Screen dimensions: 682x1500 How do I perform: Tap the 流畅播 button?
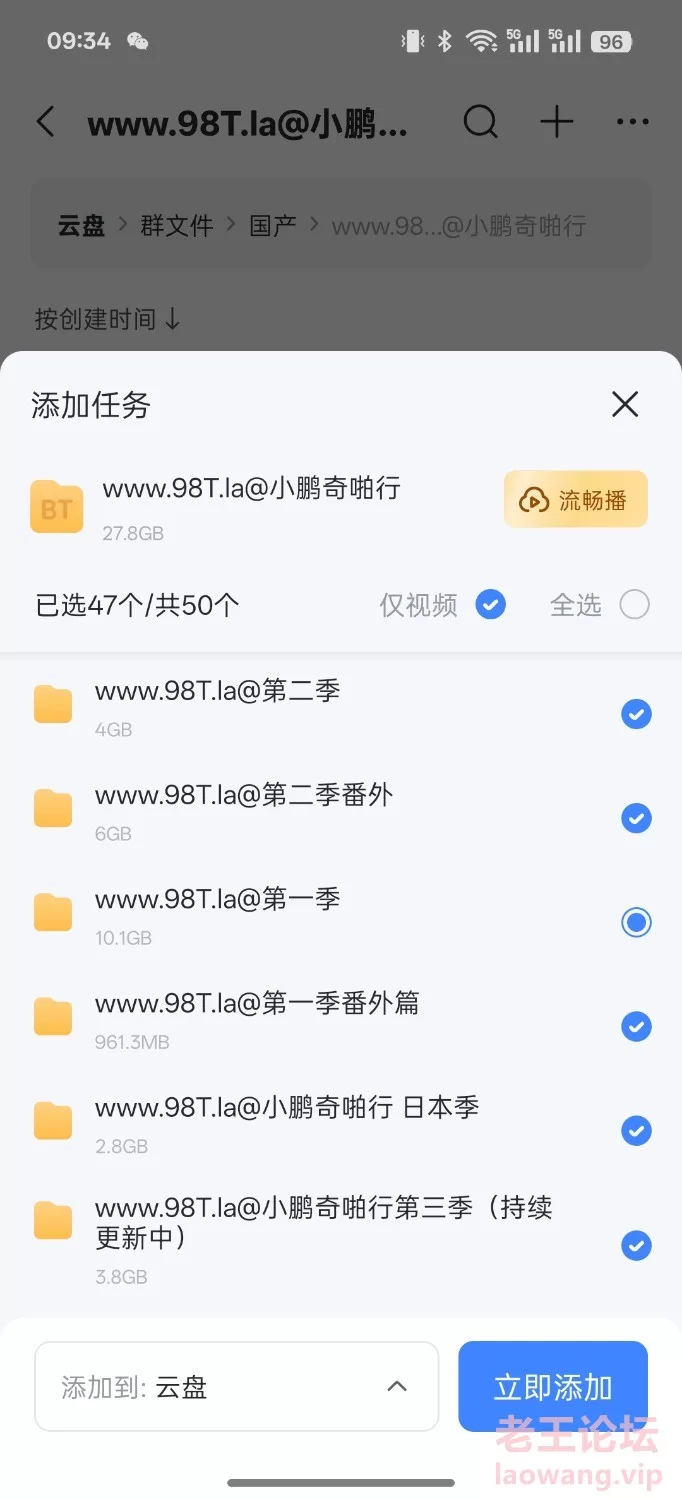(576, 499)
